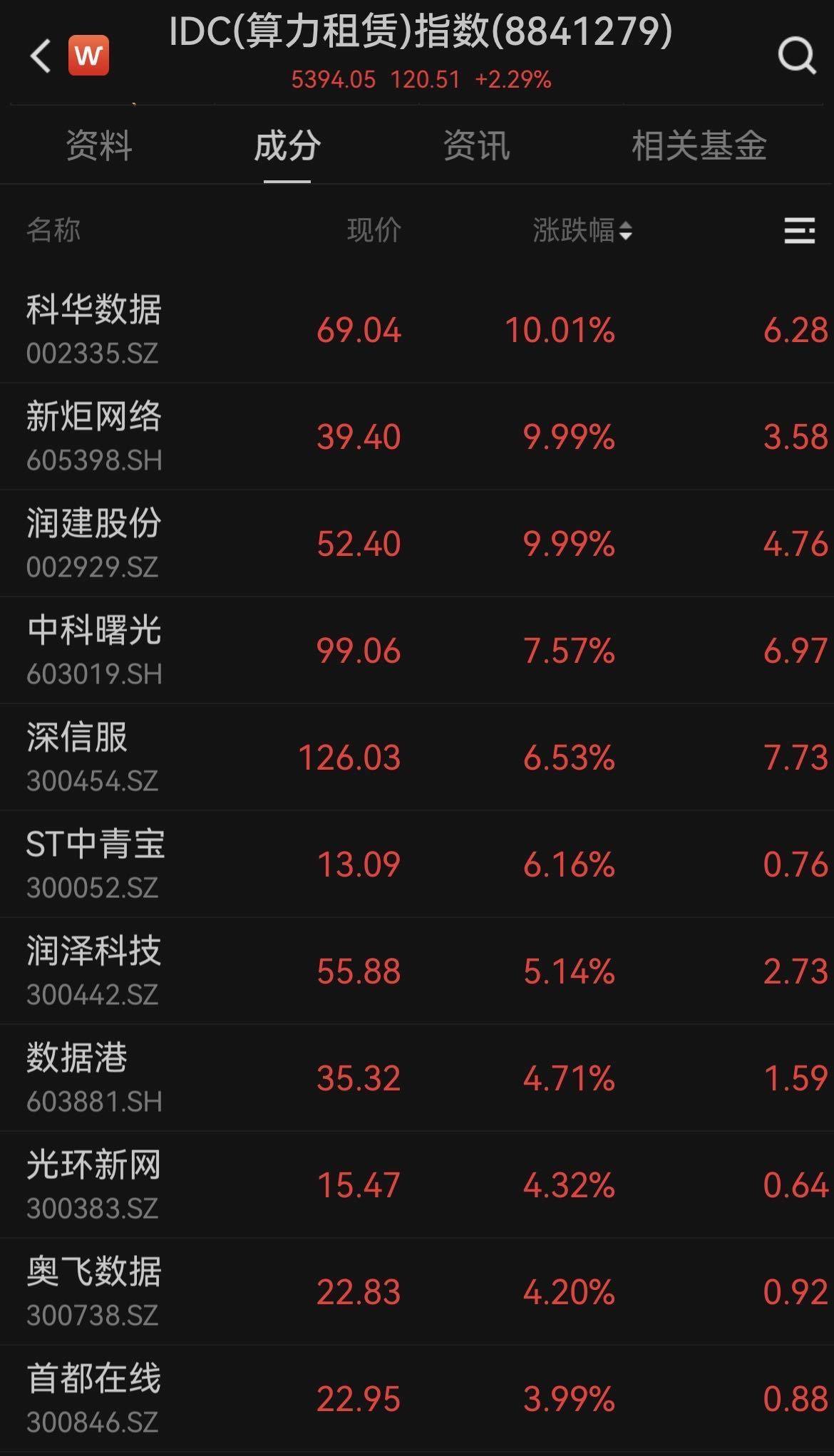
Task: Open the stock 中科曙光
Action: pos(417,650)
